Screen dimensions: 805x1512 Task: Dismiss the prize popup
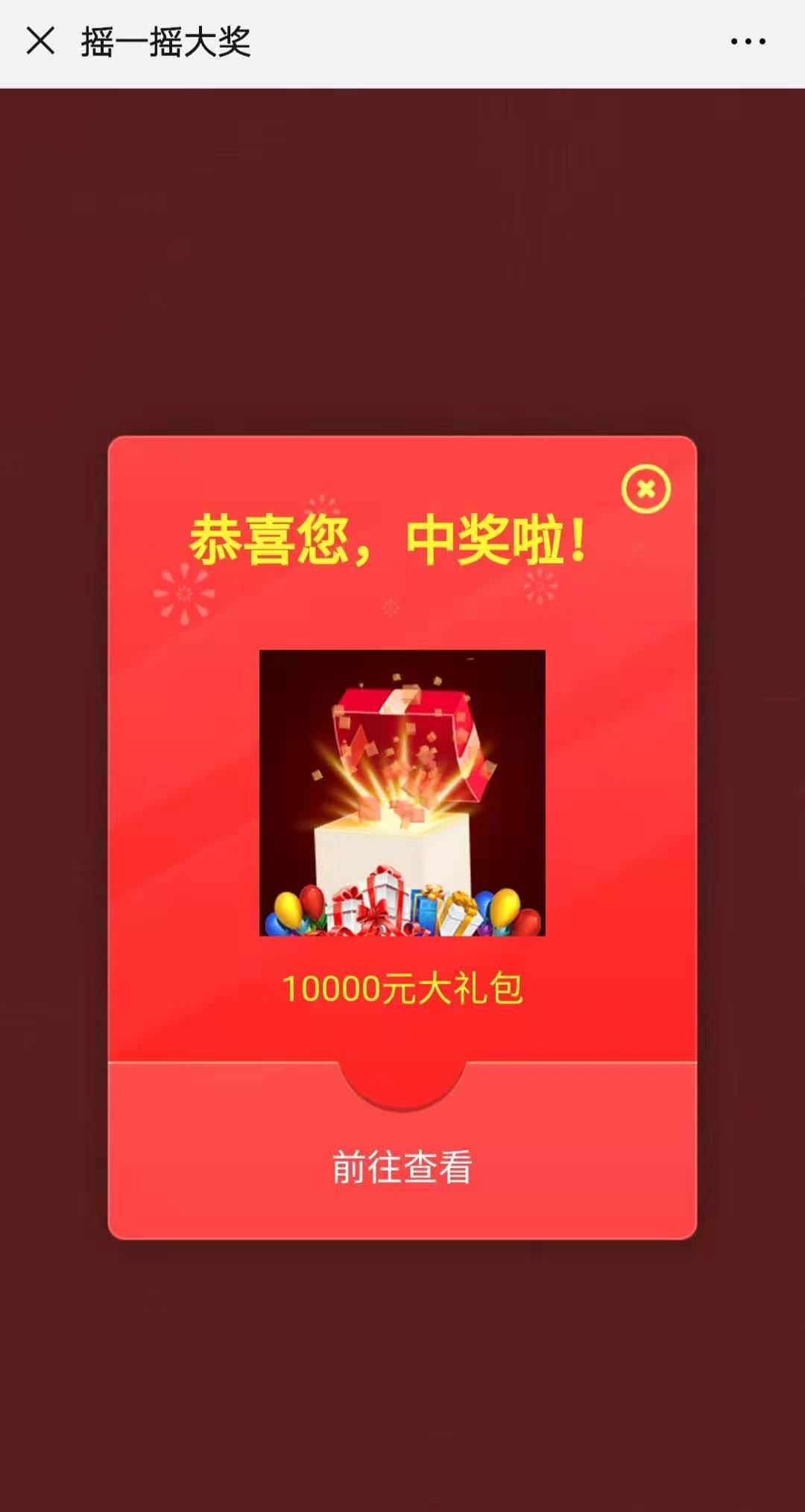pyautogui.click(x=645, y=489)
